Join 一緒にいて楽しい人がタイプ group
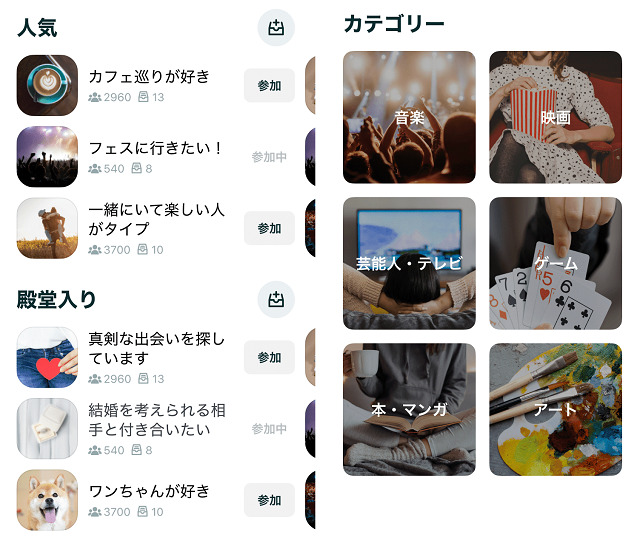 pyautogui.click(x=269, y=228)
